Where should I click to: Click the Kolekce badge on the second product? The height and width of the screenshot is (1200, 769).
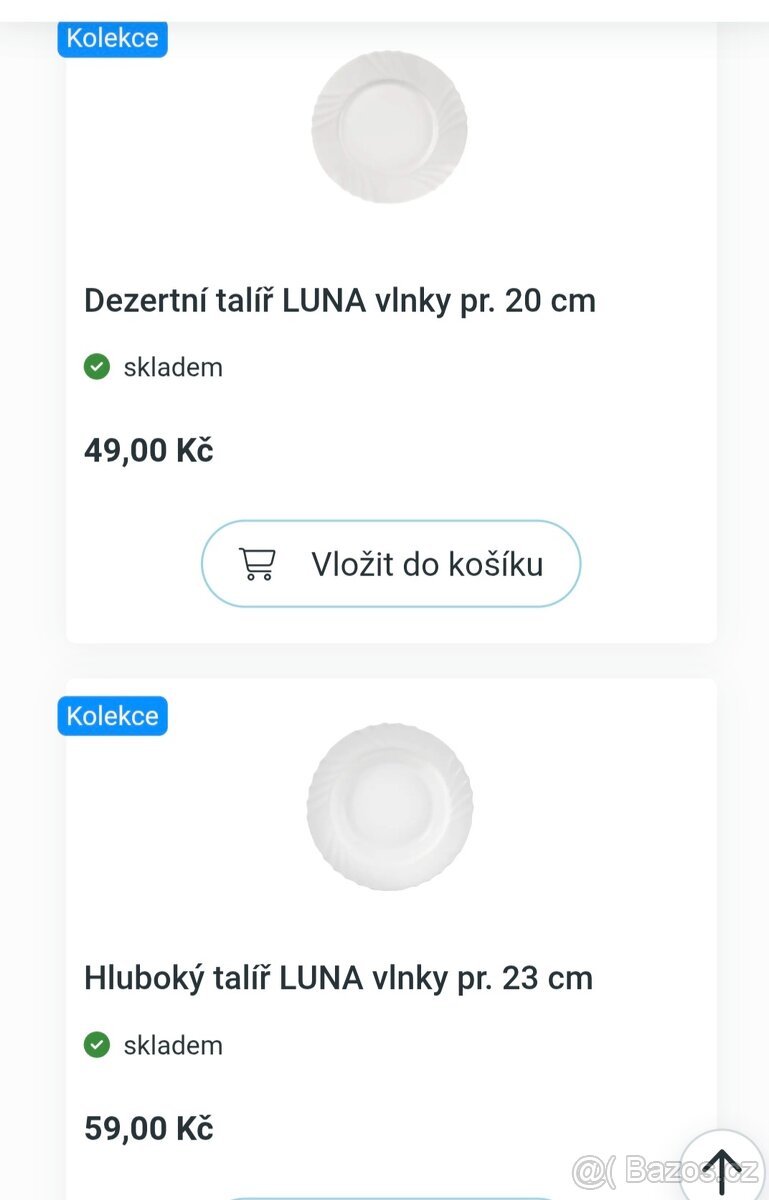point(112,715)
